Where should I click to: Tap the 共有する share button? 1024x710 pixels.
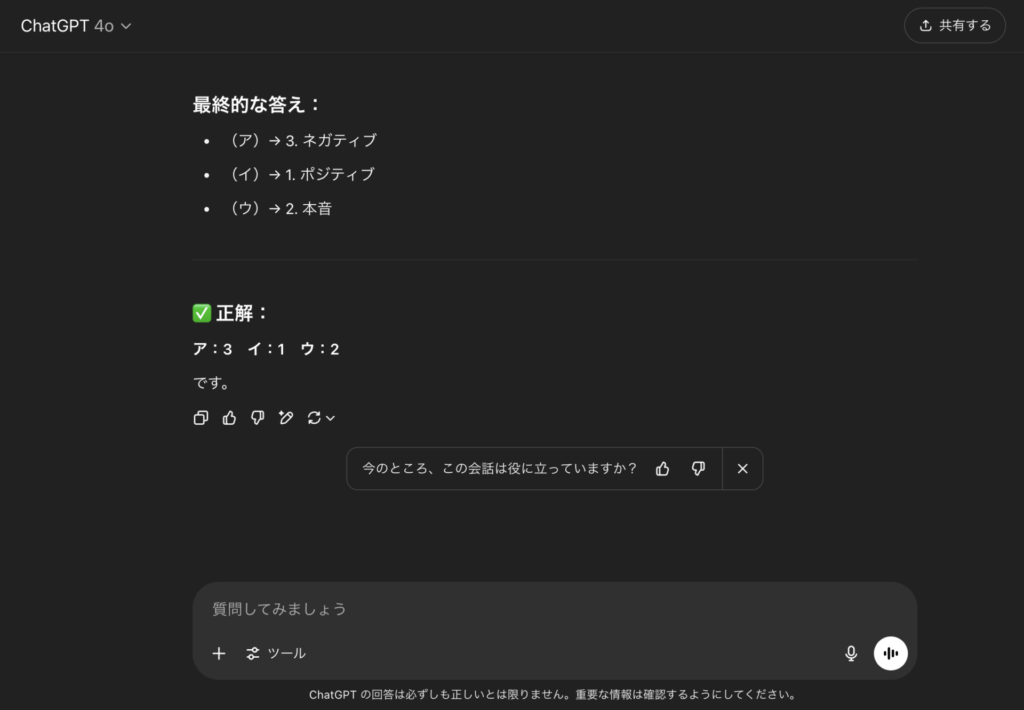pyautogui.click(x=954, y=26)
